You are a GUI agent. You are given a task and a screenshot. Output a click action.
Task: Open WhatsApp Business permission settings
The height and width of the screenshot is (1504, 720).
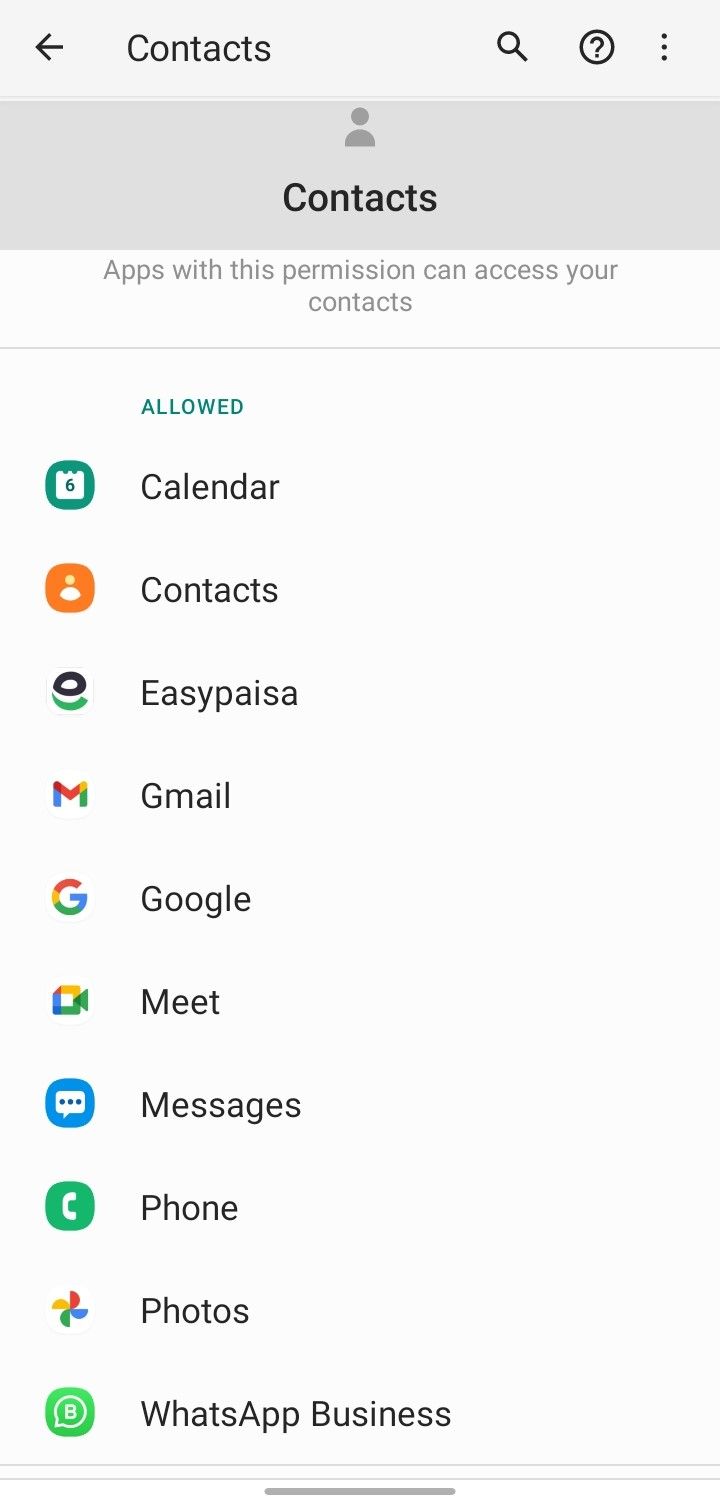(295, 1412)
